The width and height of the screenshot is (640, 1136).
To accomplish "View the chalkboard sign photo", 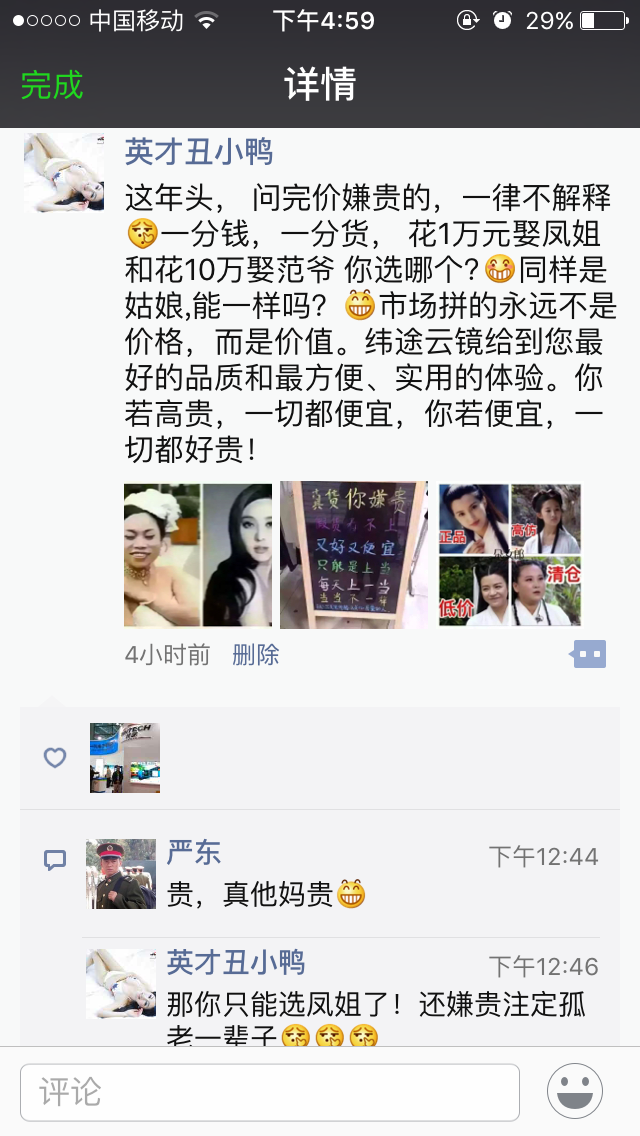I will pyautogui.click(x=353, y=555).
